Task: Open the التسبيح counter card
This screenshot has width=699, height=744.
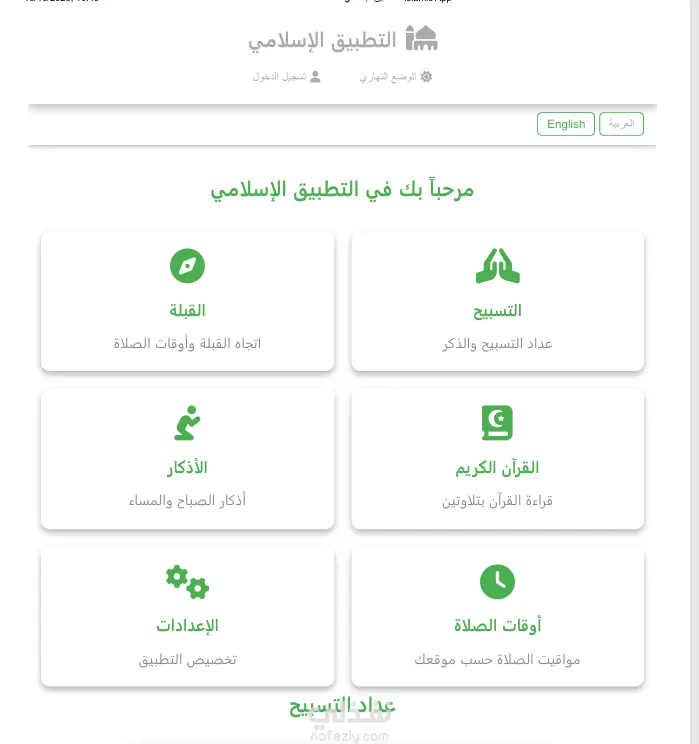Action: coord(497,301)
